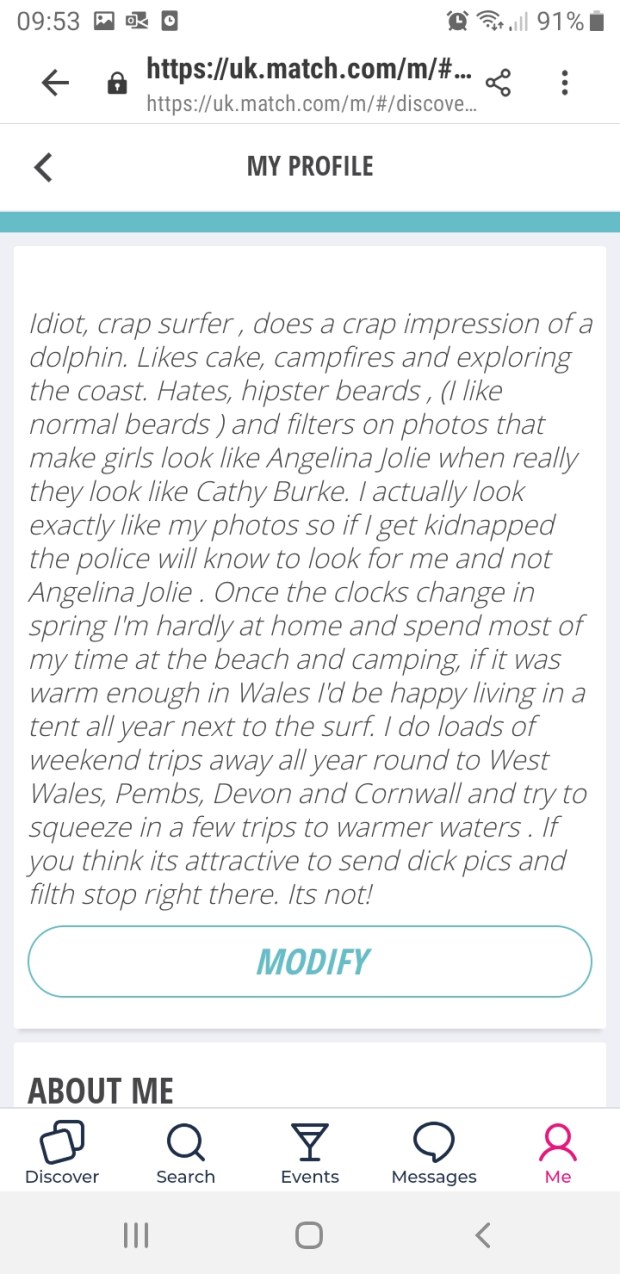Viewport: 620px width, 1274px height.
Task: Tap the system home button
Action: (x=309, y=1236)
